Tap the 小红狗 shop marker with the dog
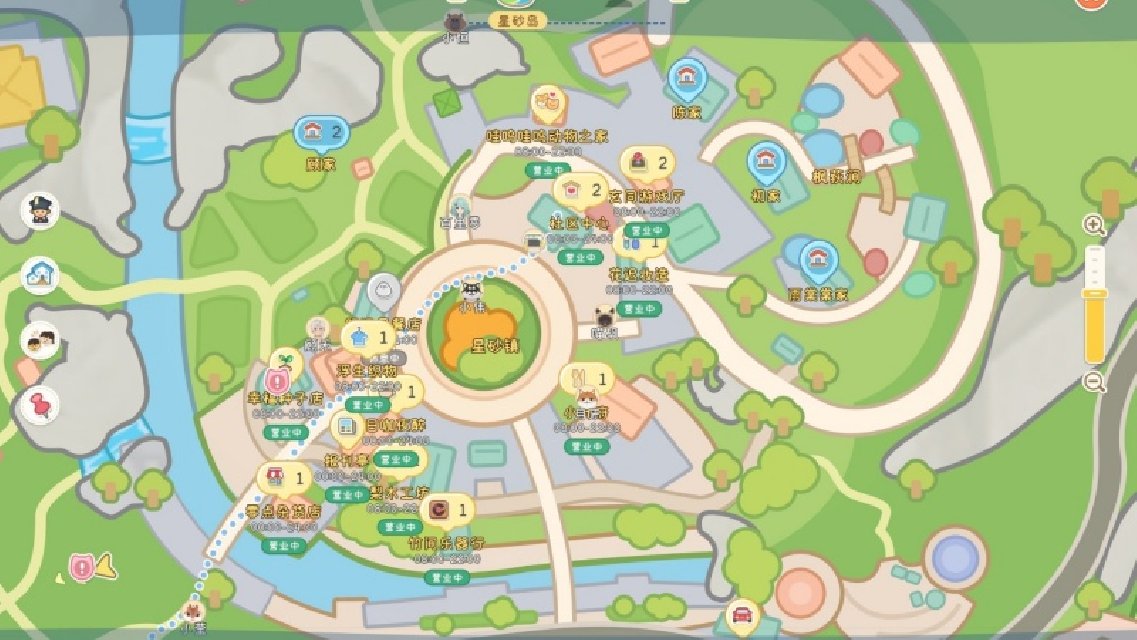Image resolution: width=1137 pixels, height=640 pixels. point(584,380)
